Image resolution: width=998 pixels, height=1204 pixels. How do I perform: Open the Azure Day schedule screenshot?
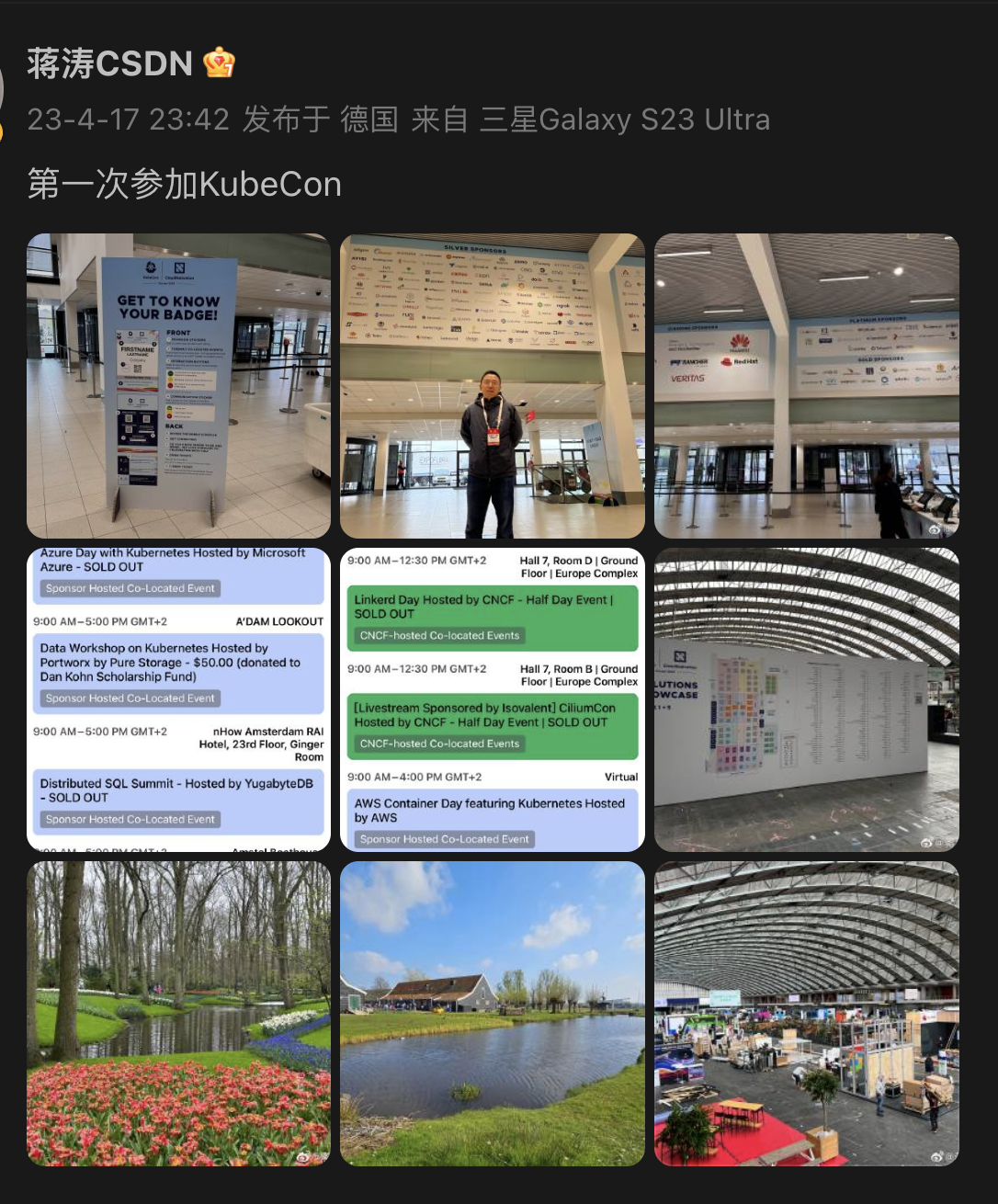pos(178,699)
